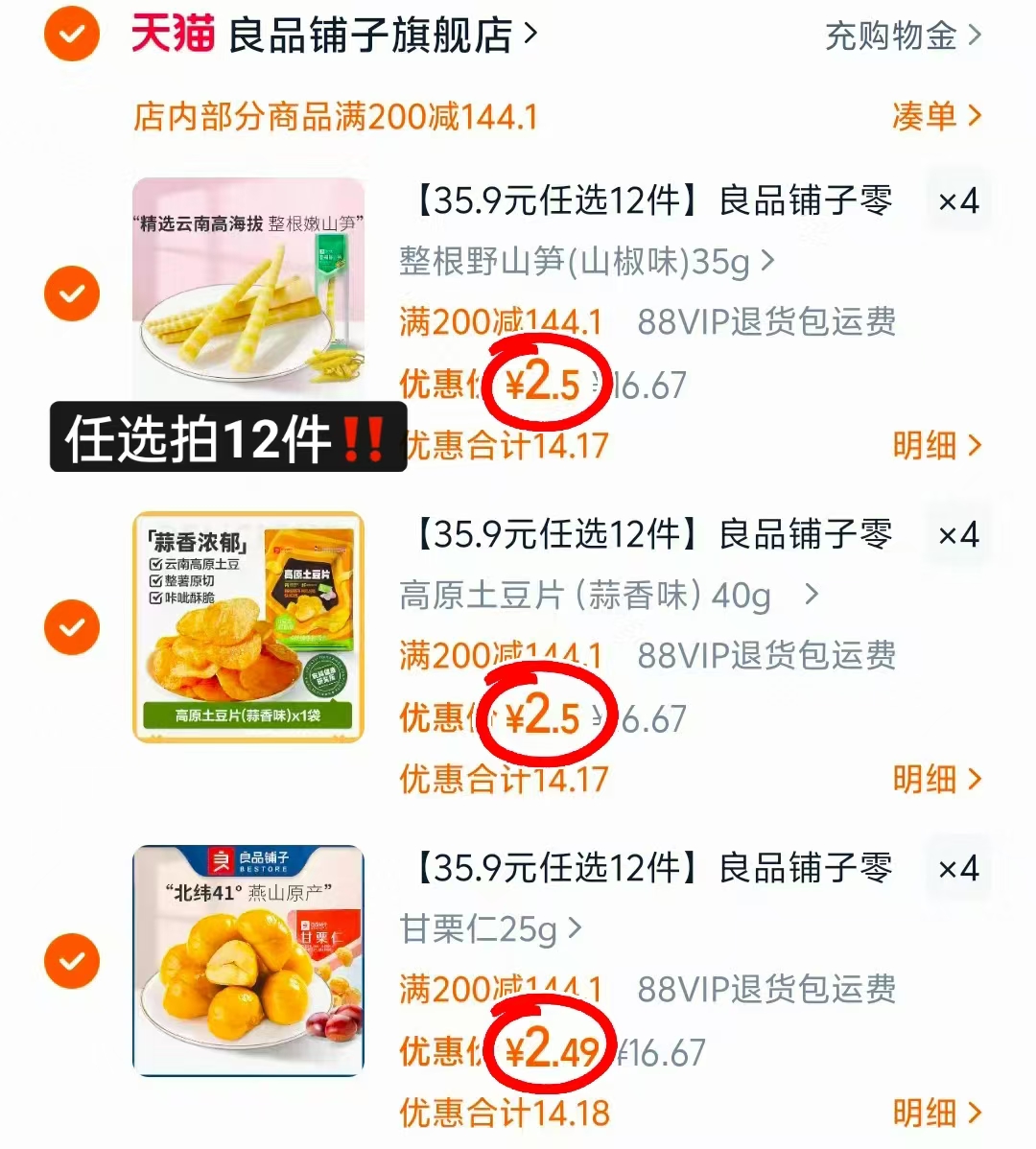The width and height of the screenshot is (1036, 1149).
Task: Click the 88VIP退货包运费 service label
Action: (x=767, y=321)
